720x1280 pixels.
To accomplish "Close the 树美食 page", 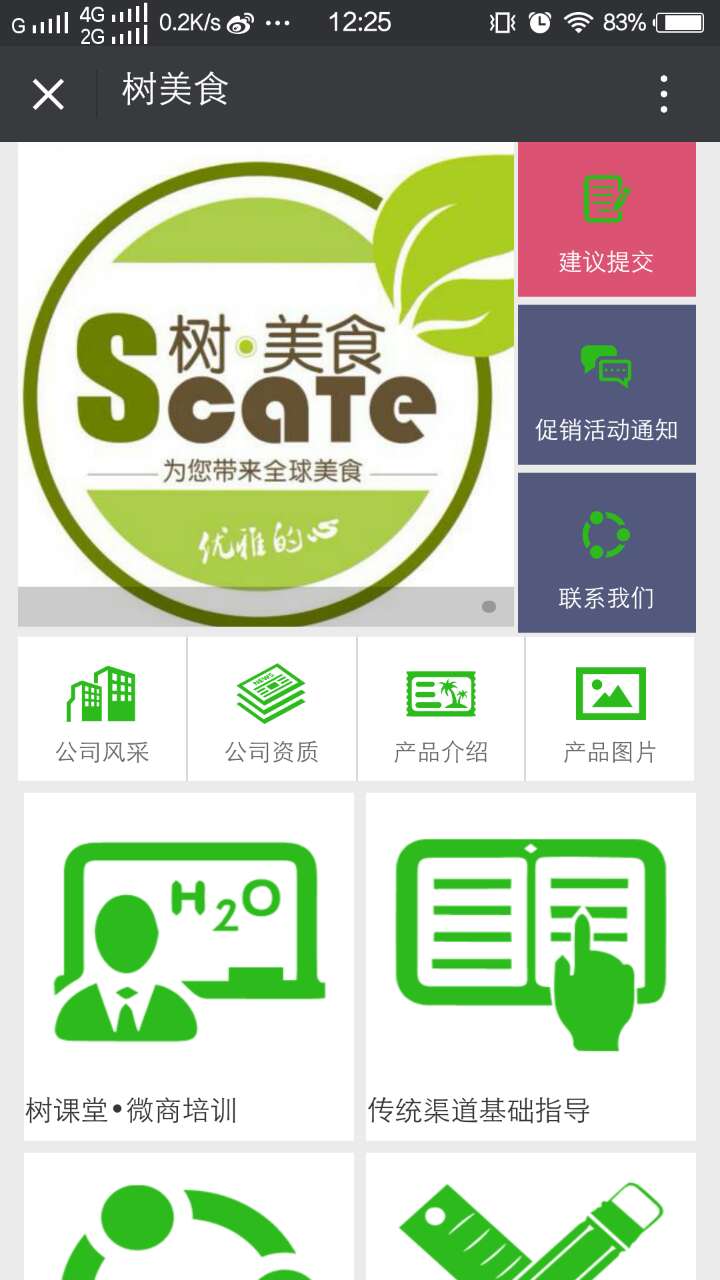I will [x=48, y=95].
